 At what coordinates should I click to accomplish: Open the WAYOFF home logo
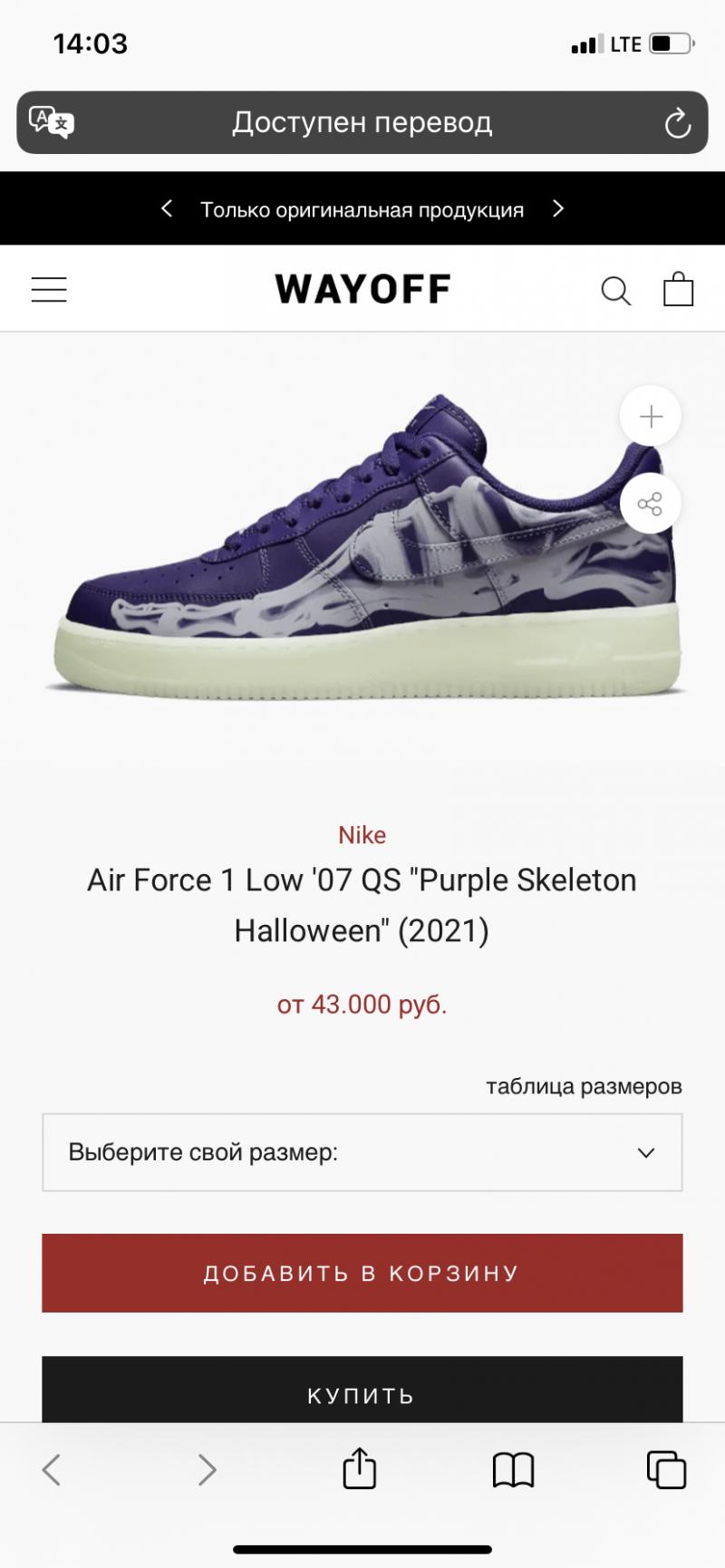coord(362,289)
